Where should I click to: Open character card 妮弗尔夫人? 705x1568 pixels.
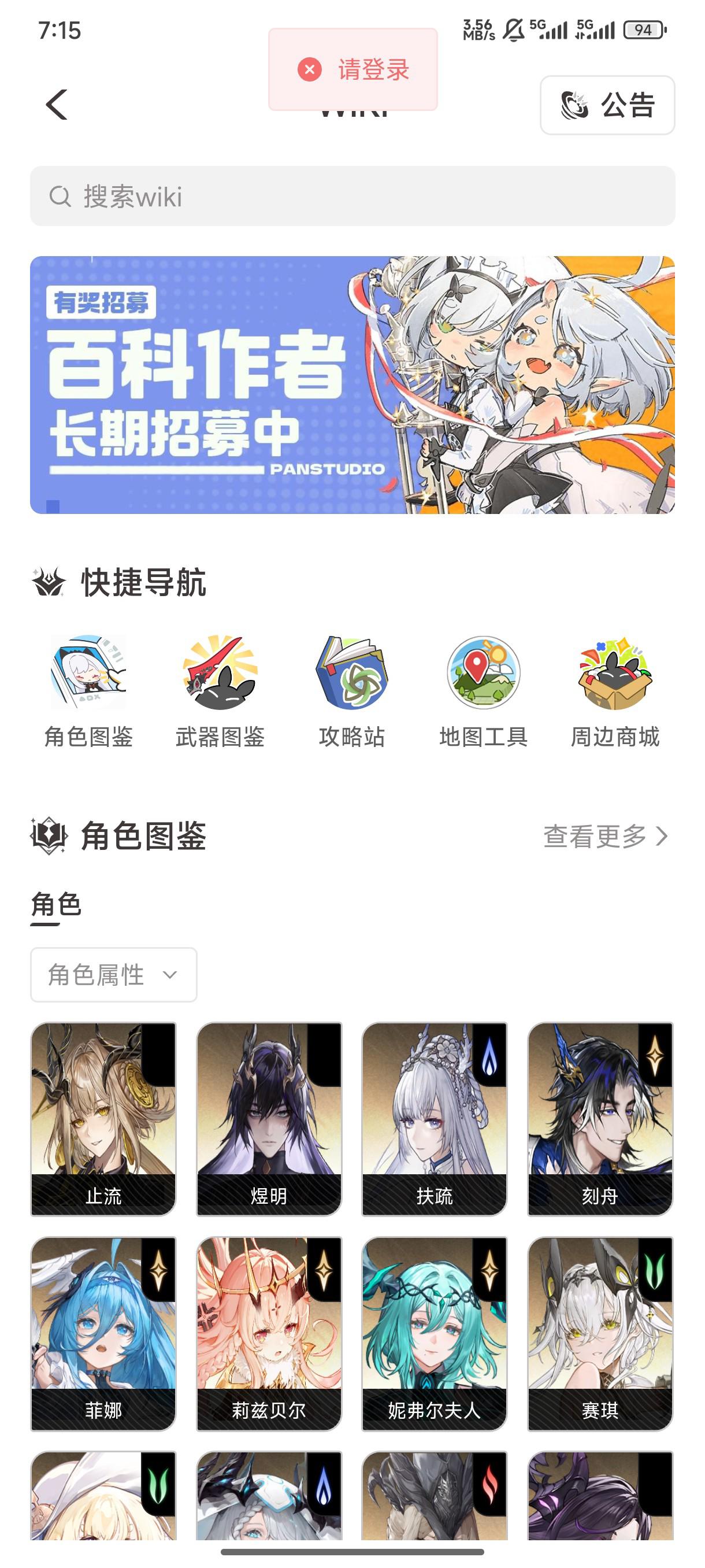click(x=435, y=1333)
